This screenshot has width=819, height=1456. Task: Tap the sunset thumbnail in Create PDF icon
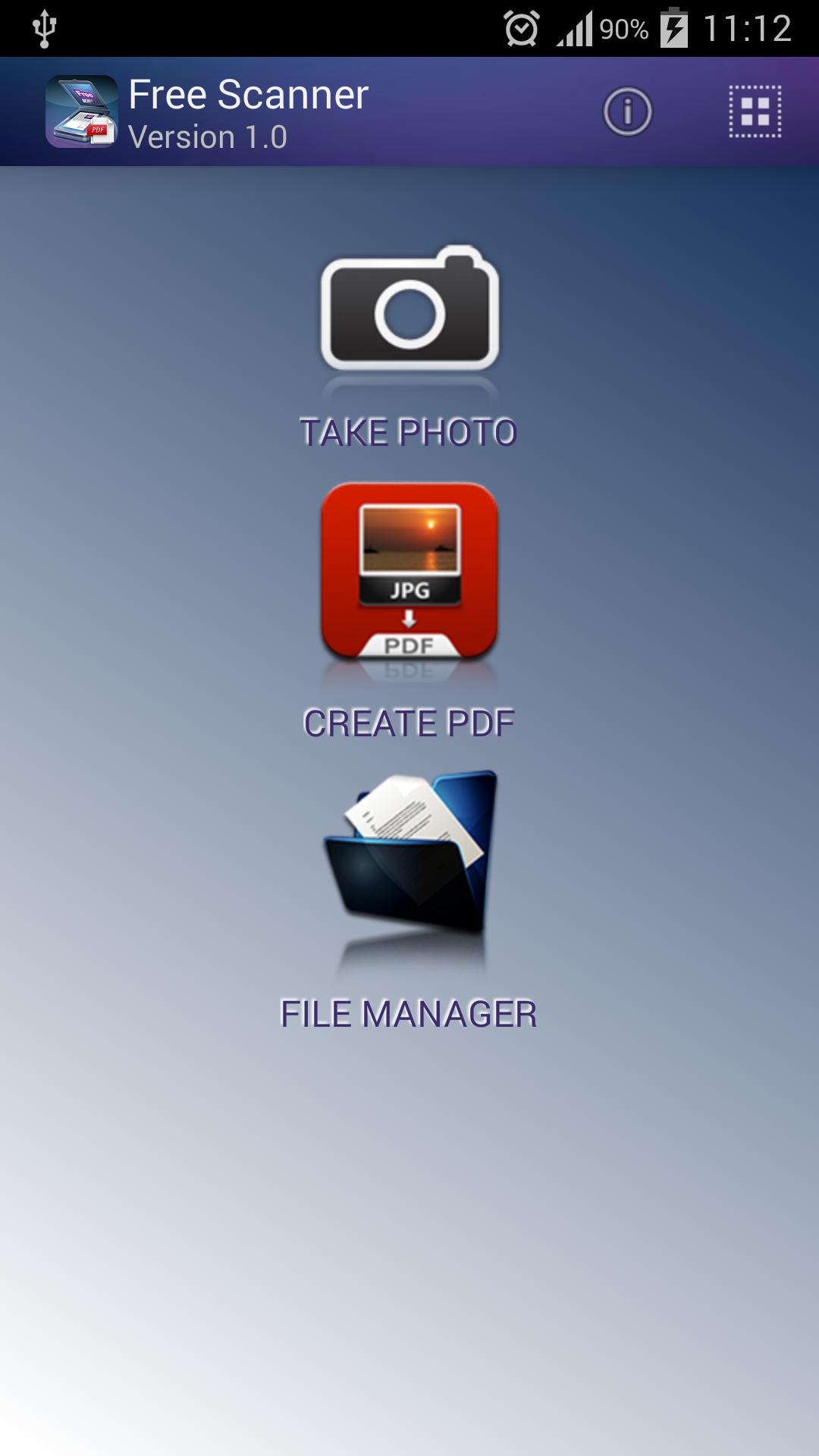pos(408,538)
